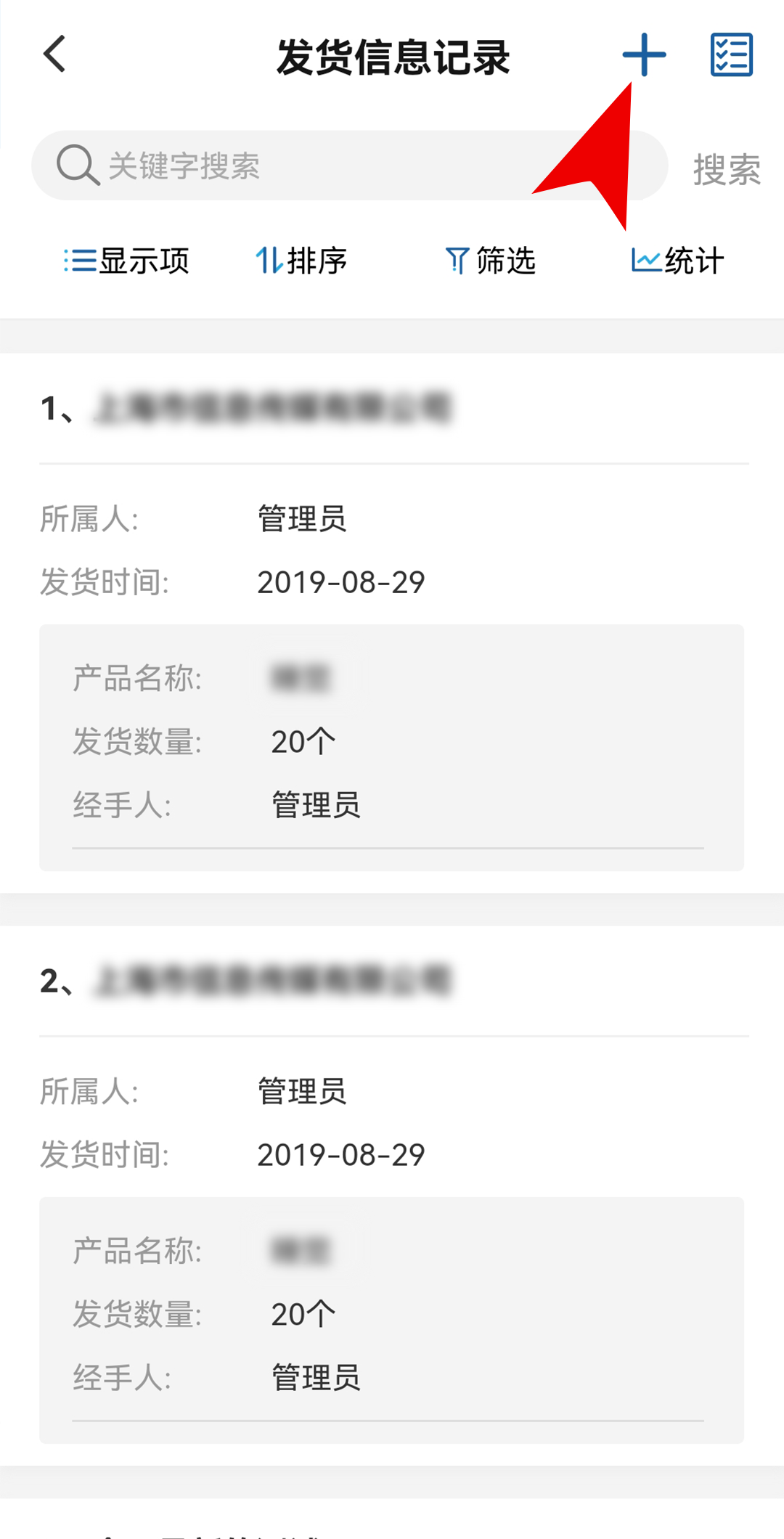Go back from 发货信息记录 page
The image size is (784, 1539).
click(55, 54)
